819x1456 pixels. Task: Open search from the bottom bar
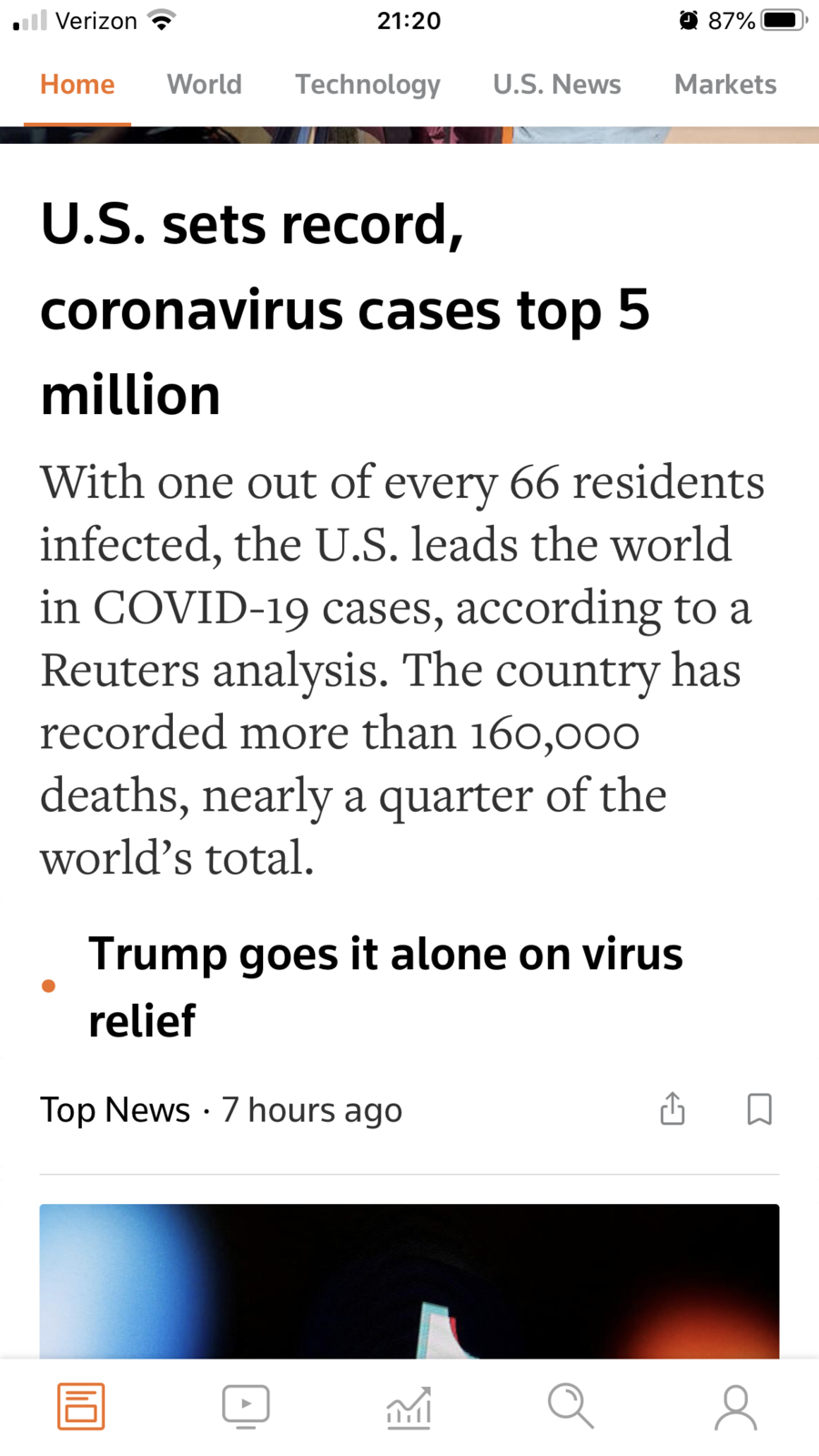pyautogui.click(x=571, y=1406)
